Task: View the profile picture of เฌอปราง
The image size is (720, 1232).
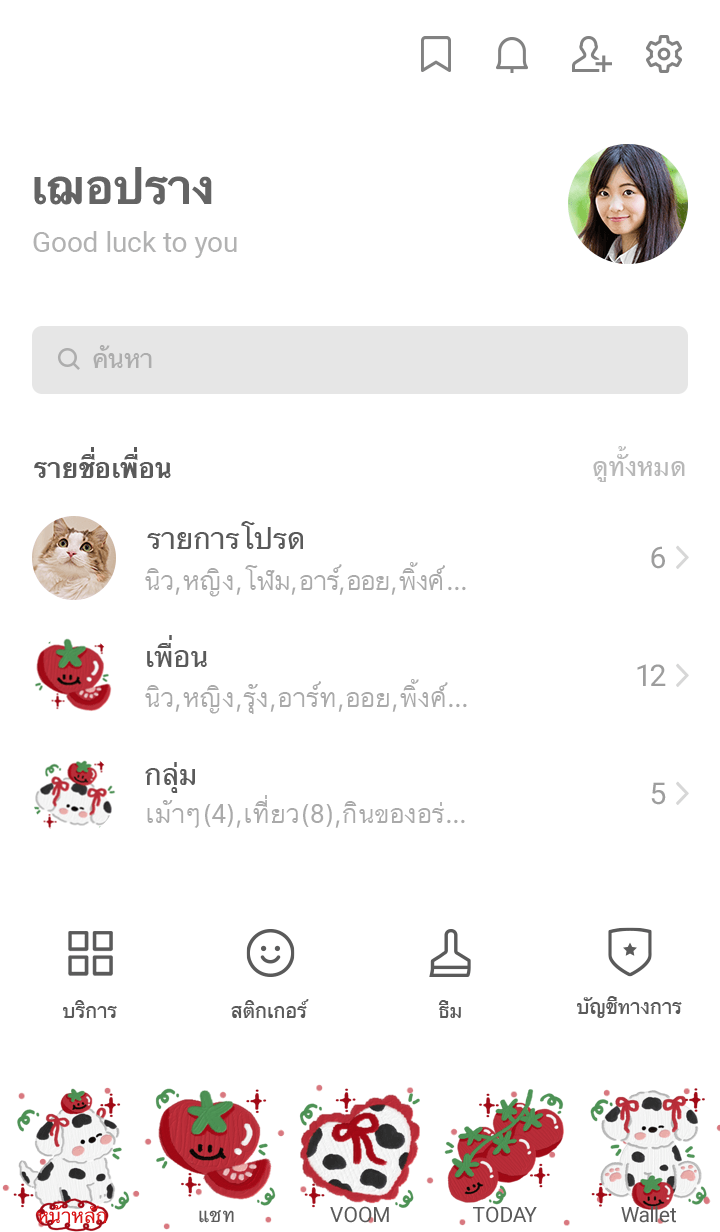Action: click(x=627, y=204)
